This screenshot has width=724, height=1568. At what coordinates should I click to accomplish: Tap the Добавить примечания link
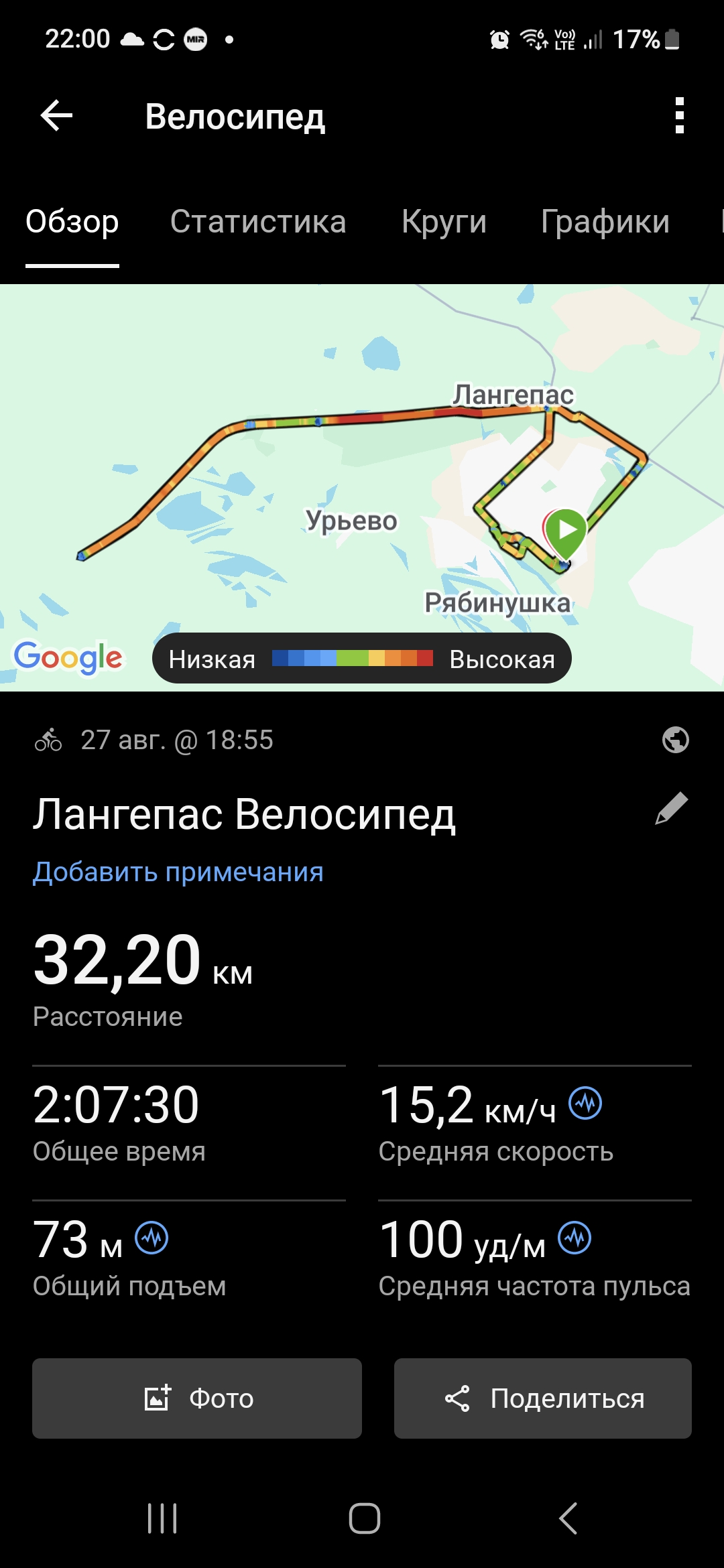tap(178, 872)
